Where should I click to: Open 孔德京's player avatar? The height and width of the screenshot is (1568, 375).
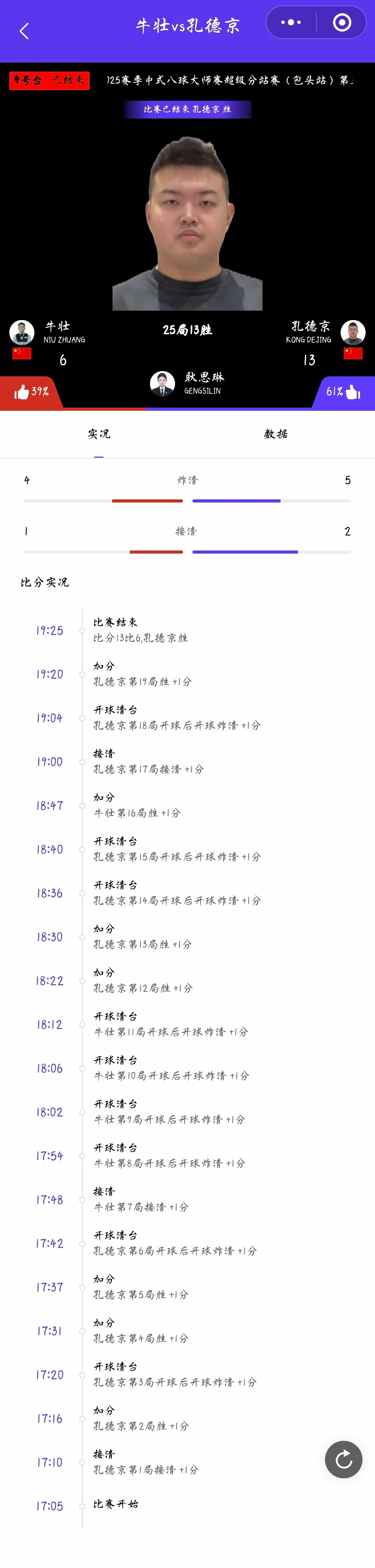pos(352,332)
